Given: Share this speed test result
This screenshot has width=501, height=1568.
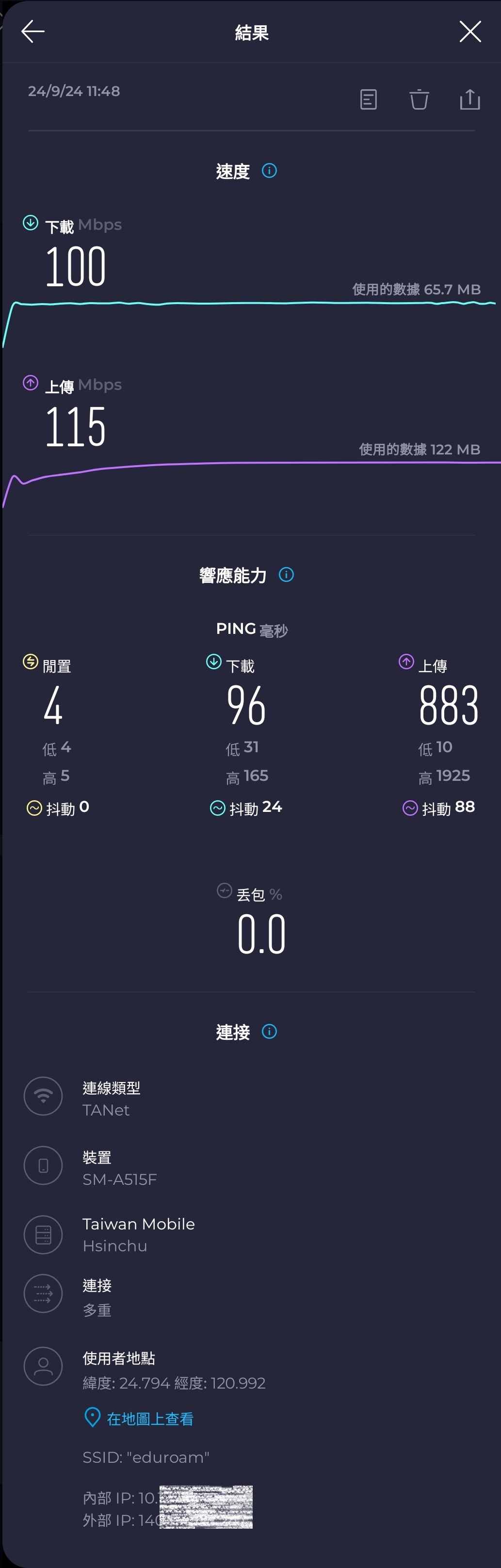Looking at the screenshot, I should [x=470, y=99].
